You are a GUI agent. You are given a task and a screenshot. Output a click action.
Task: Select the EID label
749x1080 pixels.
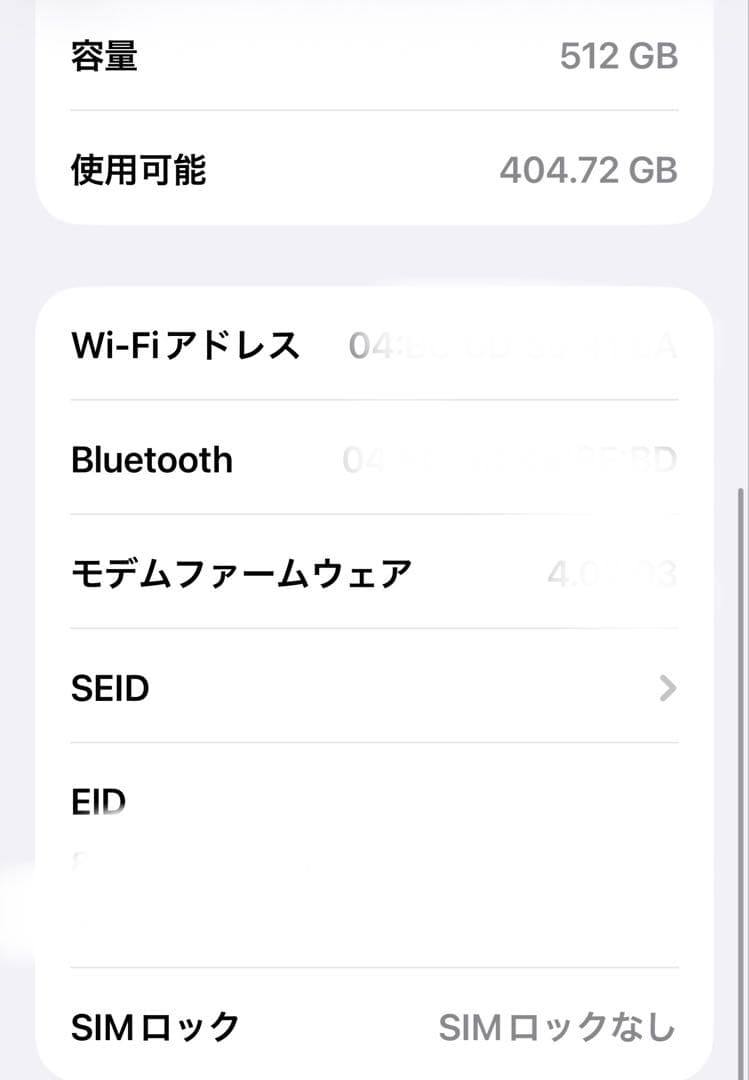point(98,800)
